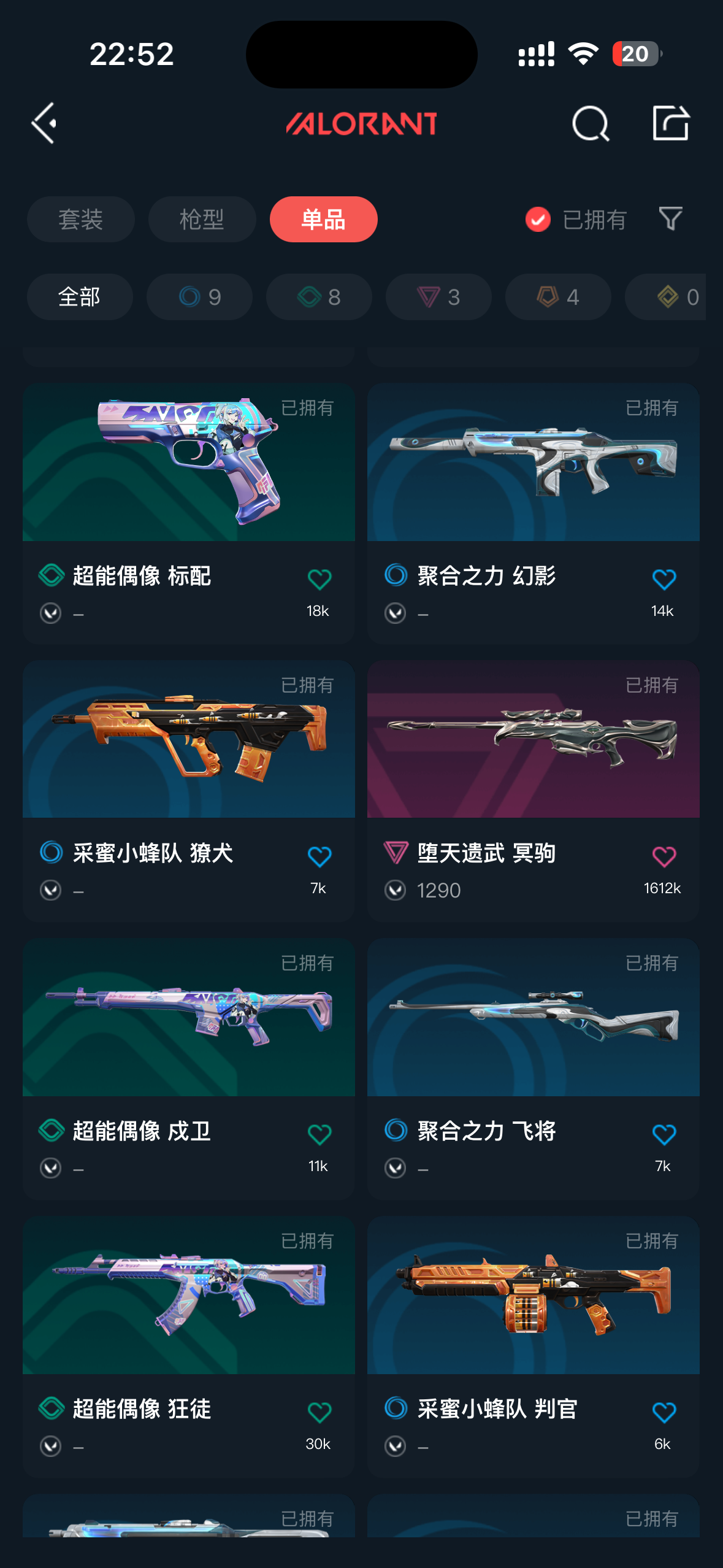
Task: Open the 采蜜小蜂队 判官 skin card
Action: (x=534, y=1347)
